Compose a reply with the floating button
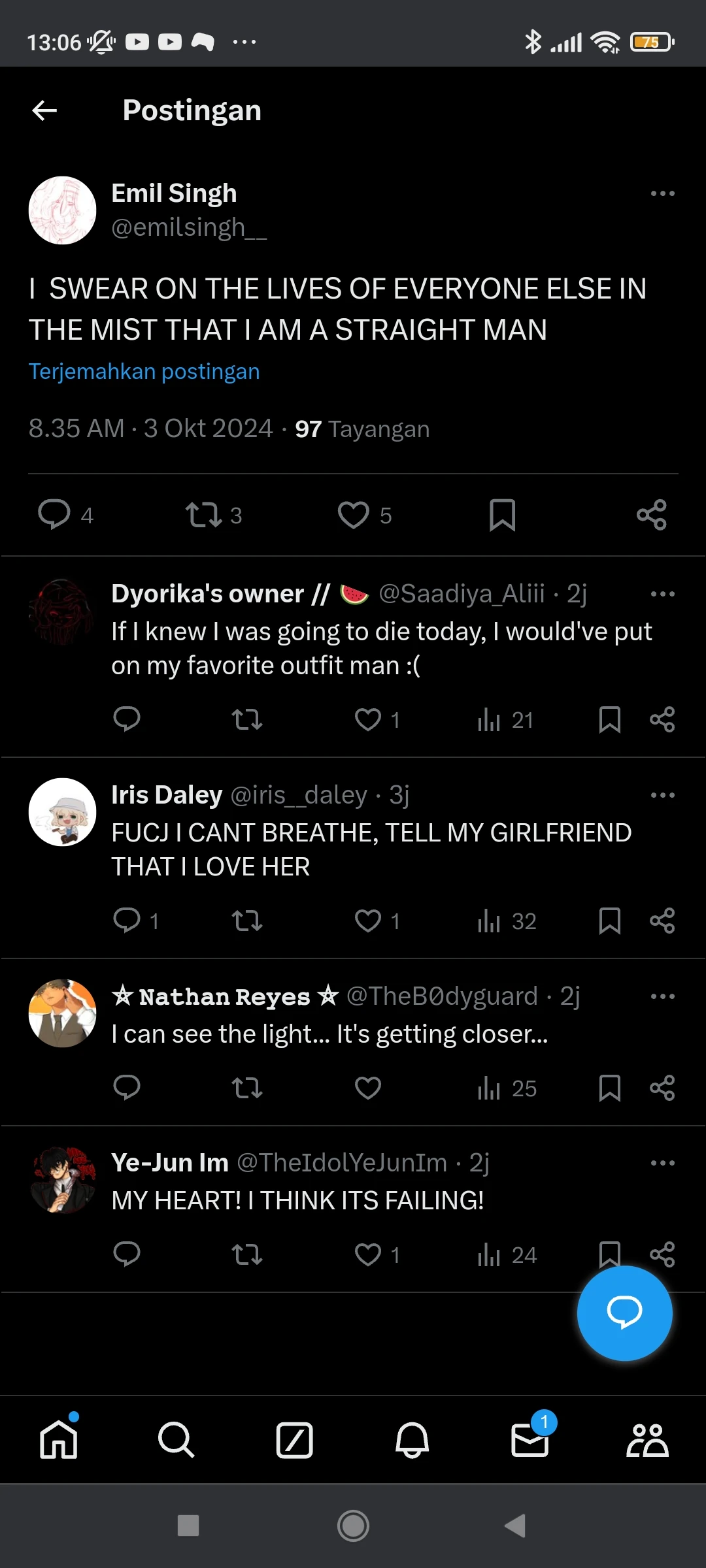 tap(624, 1313)
